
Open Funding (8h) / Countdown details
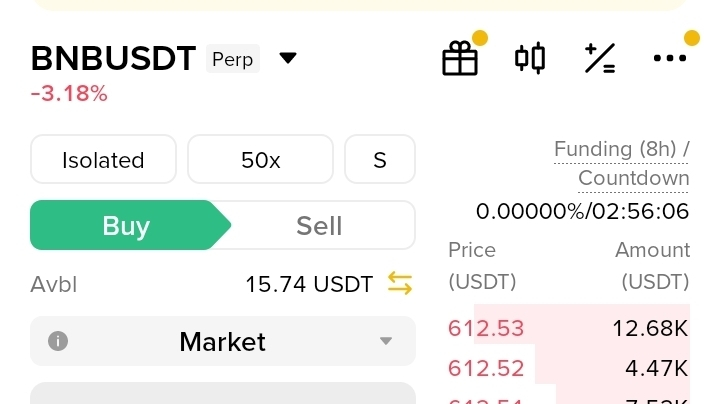pyautogui.click(x=621, y=164)
